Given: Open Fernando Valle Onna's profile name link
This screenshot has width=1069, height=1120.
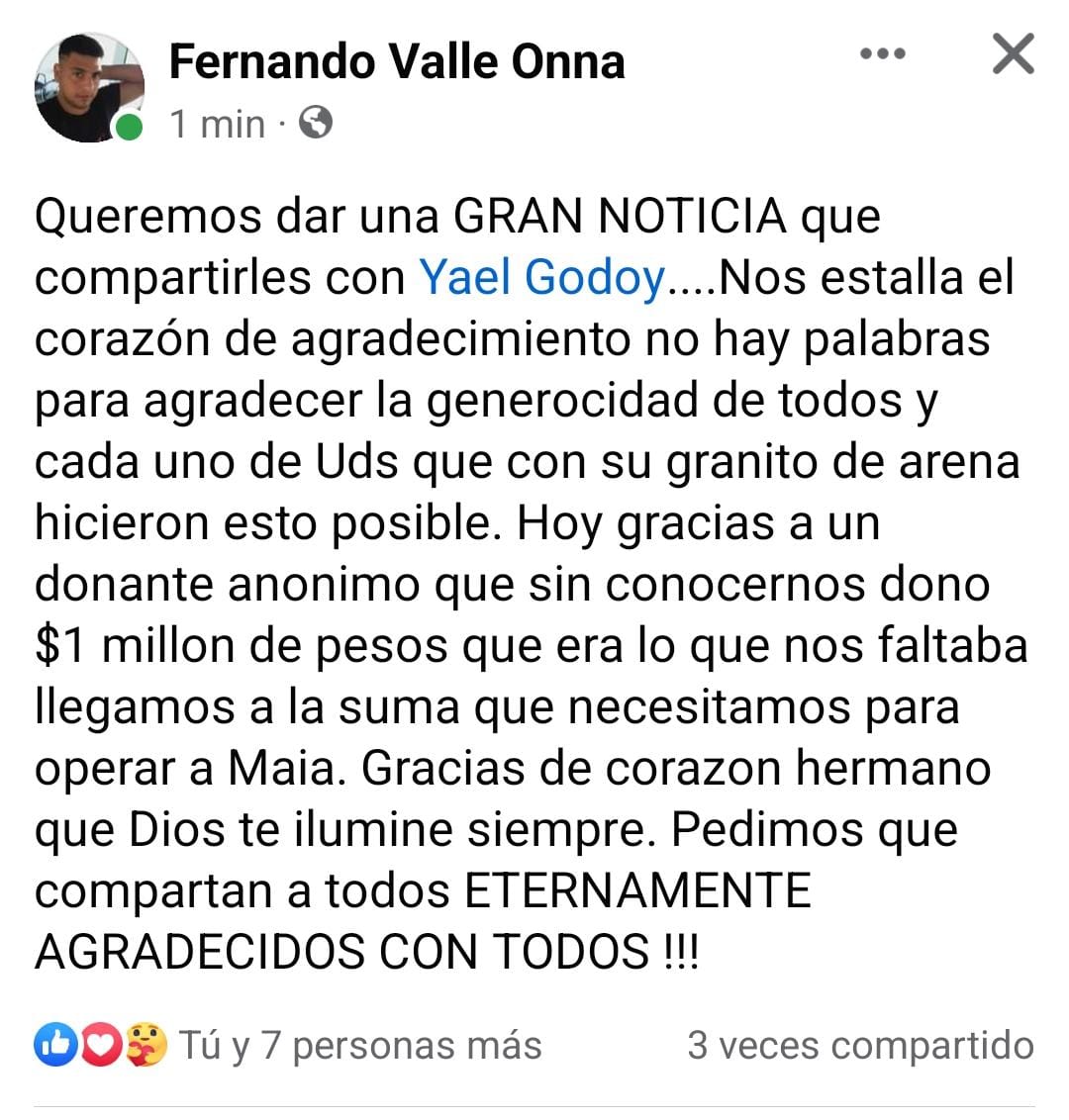Looking at the screenshot, I should [397, 61].
